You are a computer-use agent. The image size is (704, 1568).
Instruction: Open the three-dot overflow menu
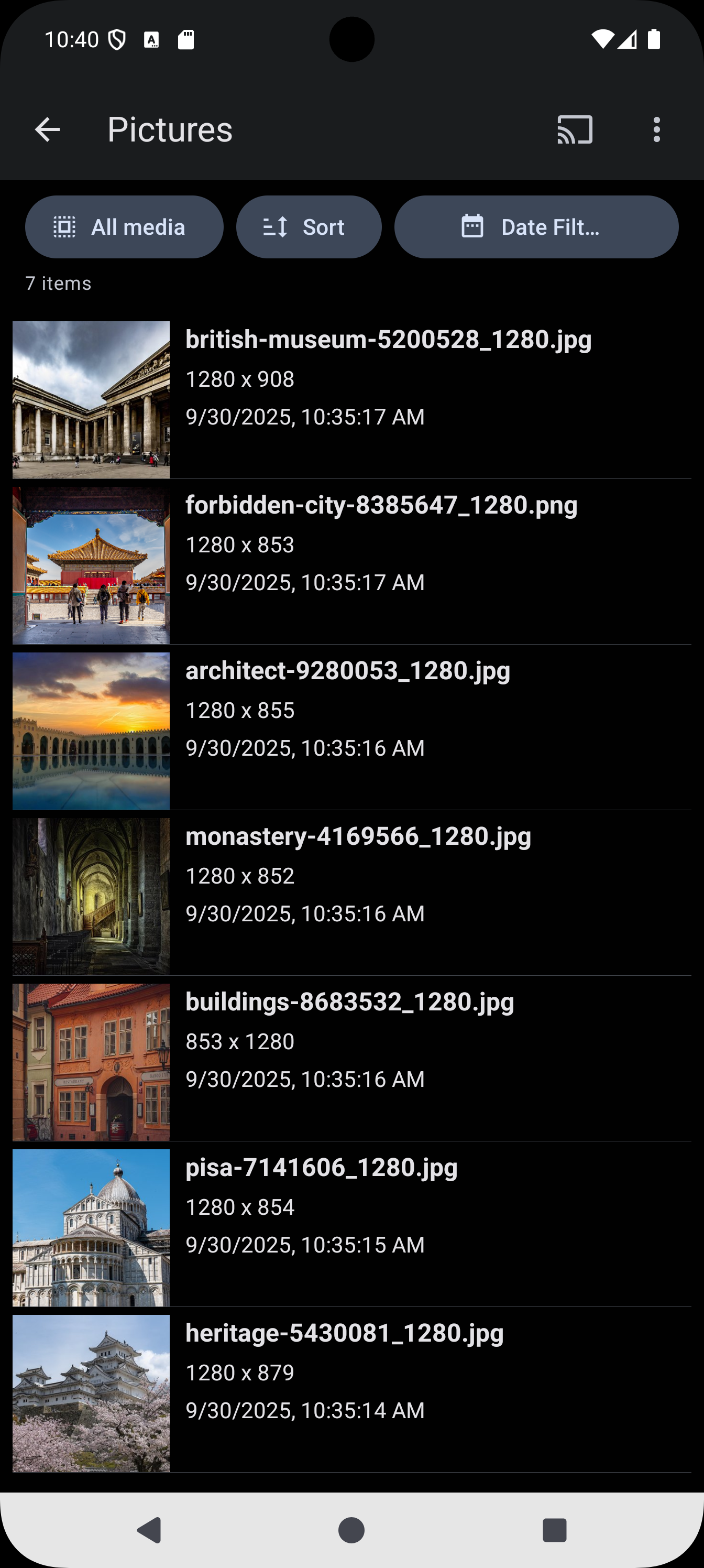656,129
